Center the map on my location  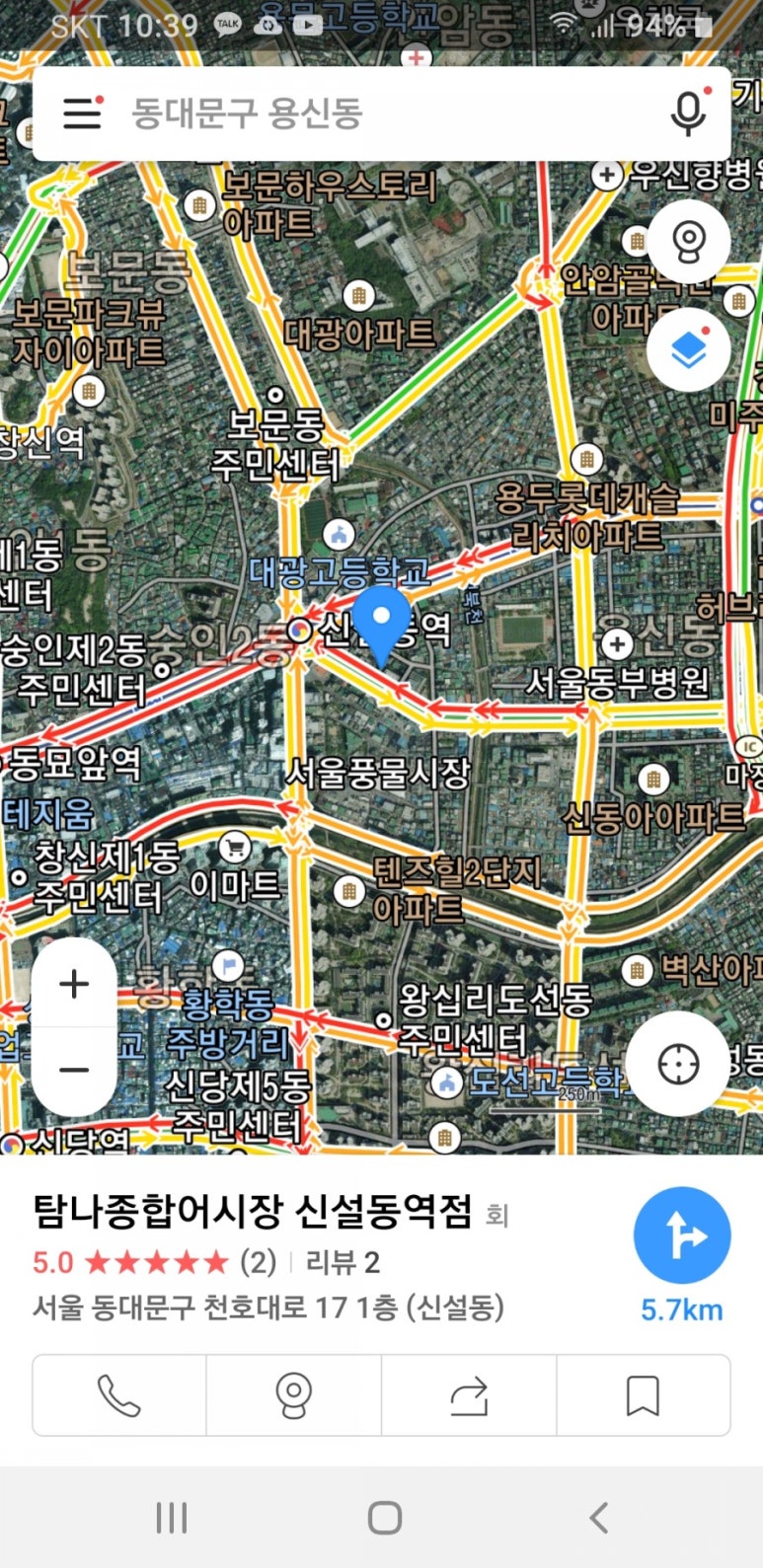pyautogui.click(x=678, y=1065)
